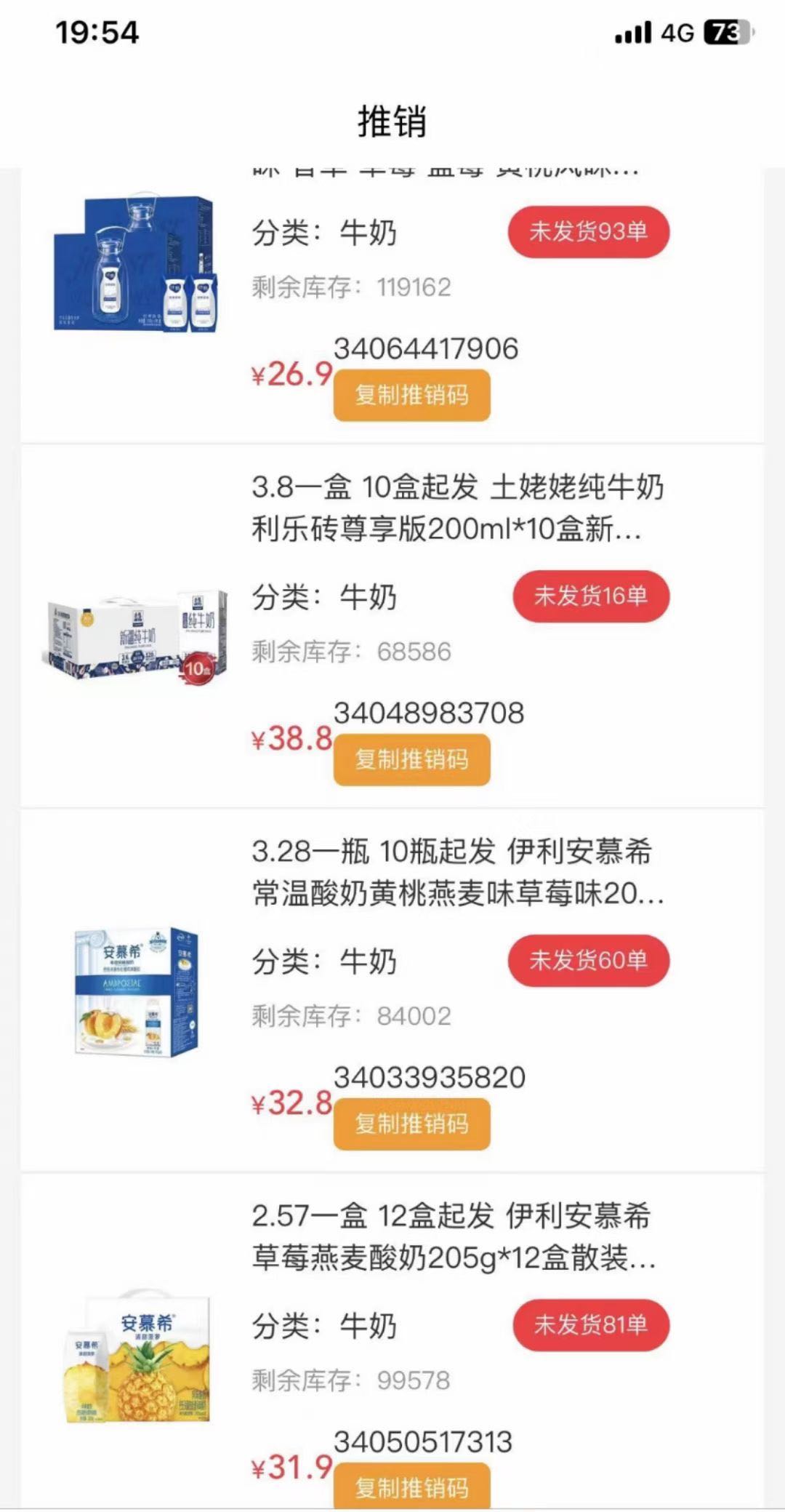Screen dimensions: 785x1512
Task: Copy promo code for 安慕希草莓燕麦酸奶
Action: pos(411,1487)
